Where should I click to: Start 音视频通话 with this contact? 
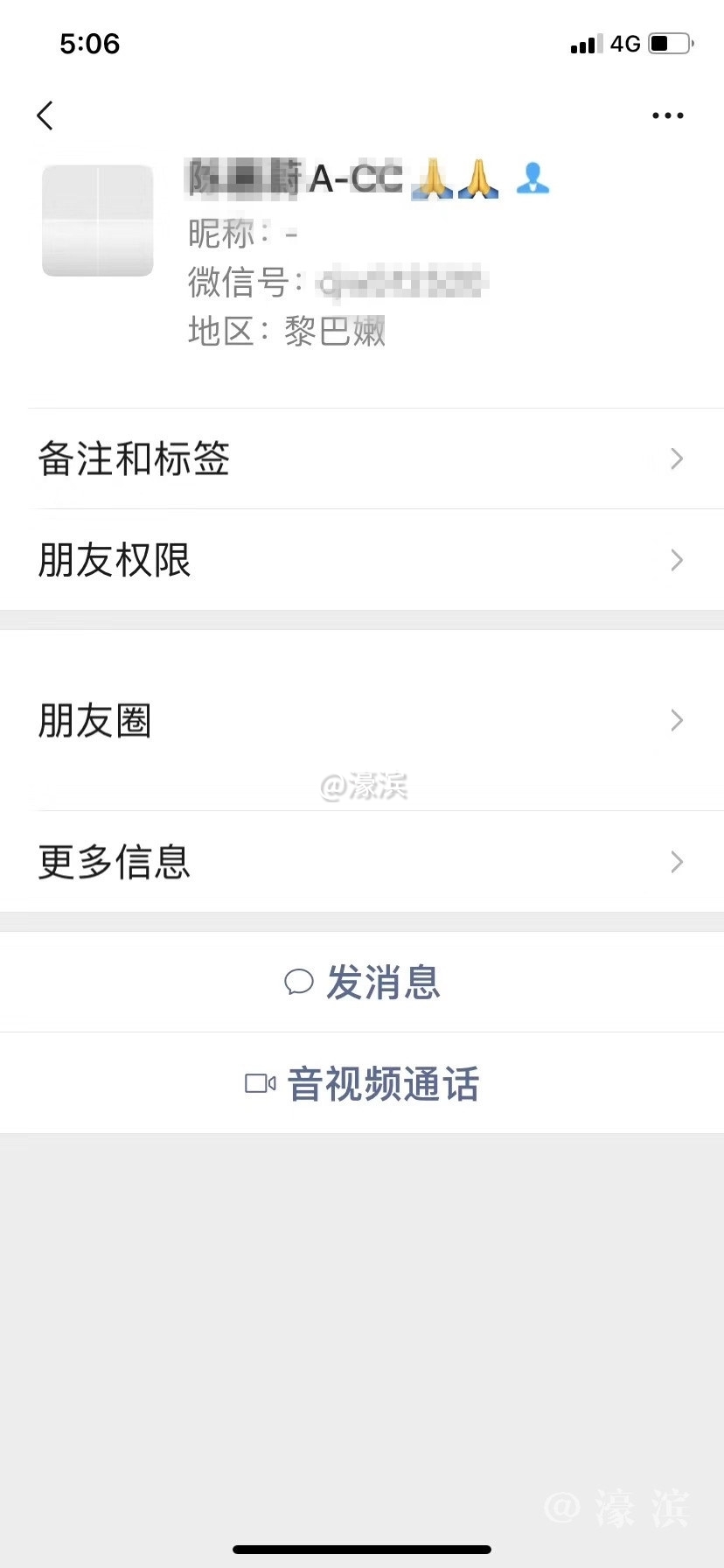point(362,1083)
